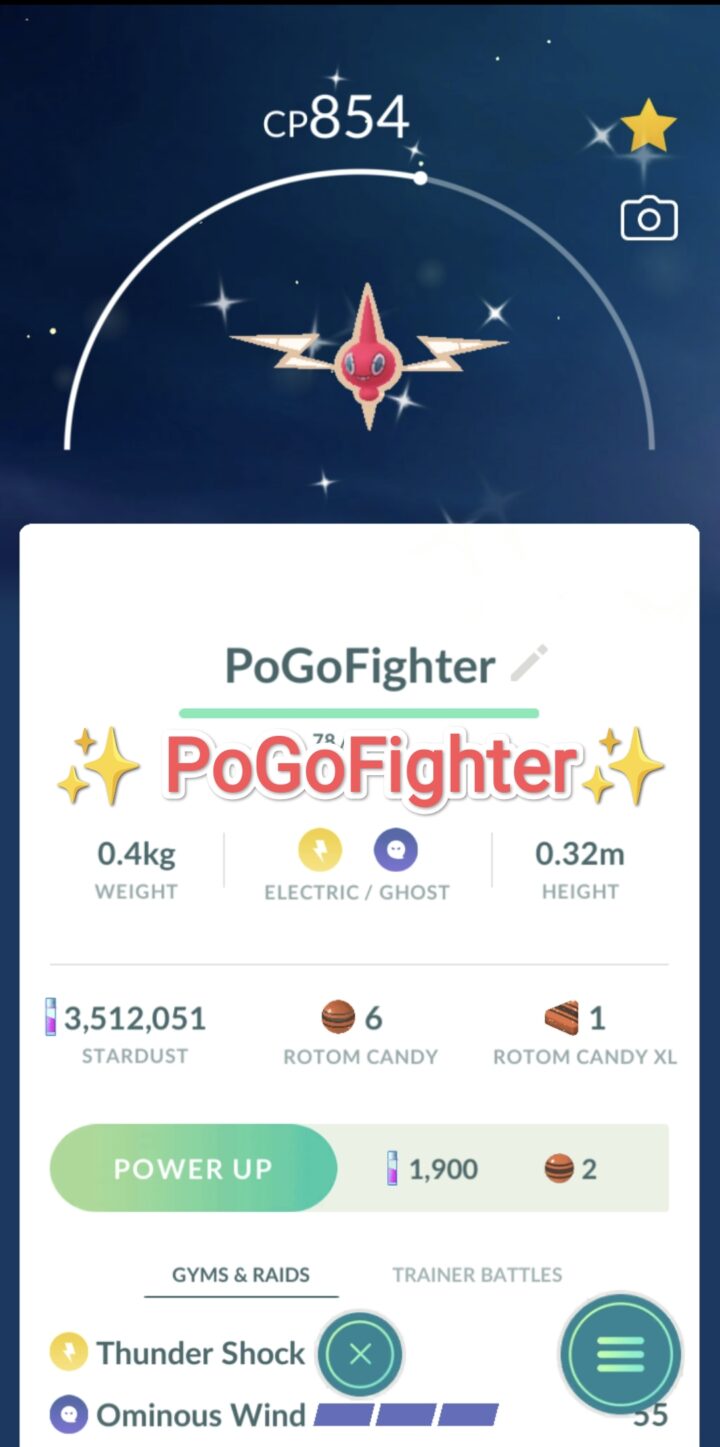Screen dimensions: 720x1447
Task: Toggle the favorite star for this Pokémon
Action: click(x=648, y=124)
